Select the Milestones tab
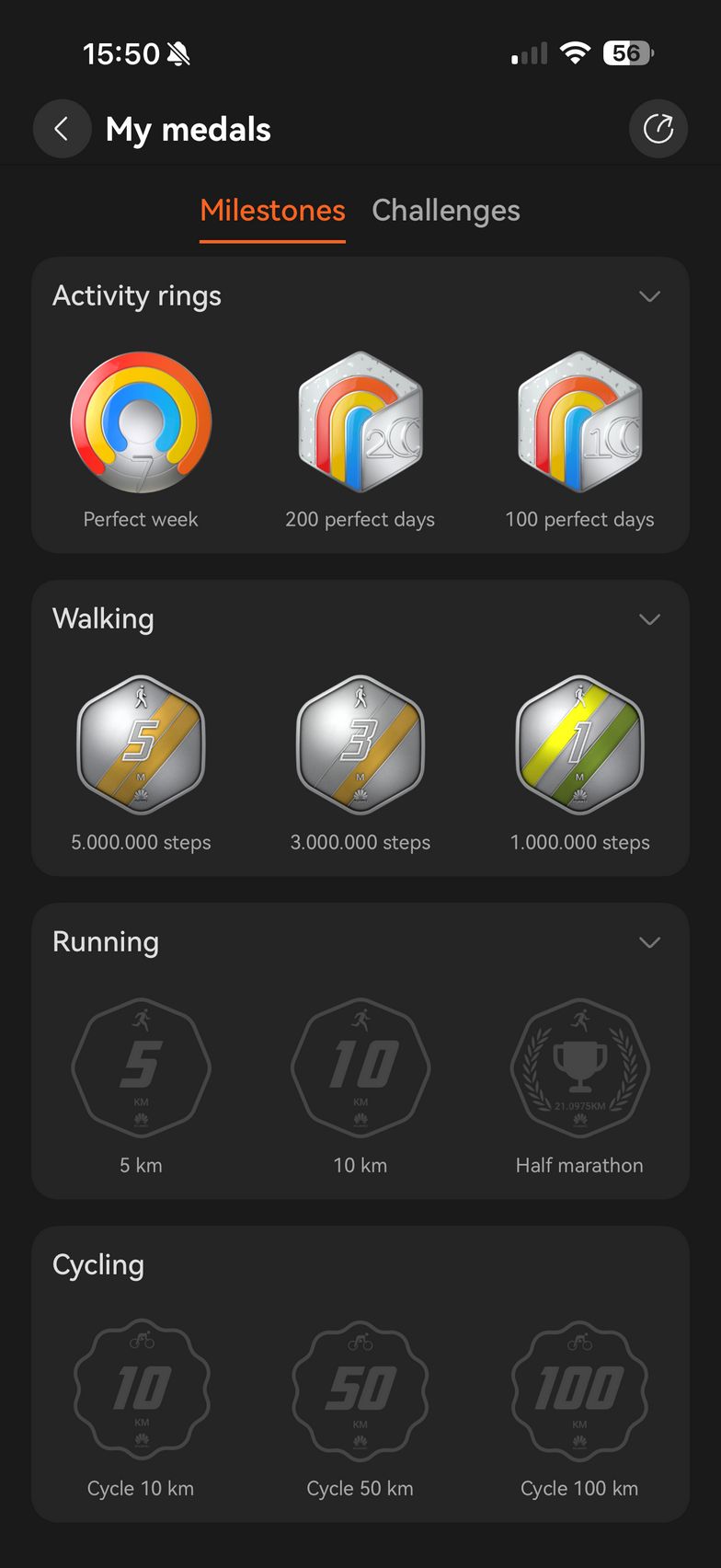 coord(272,211)
